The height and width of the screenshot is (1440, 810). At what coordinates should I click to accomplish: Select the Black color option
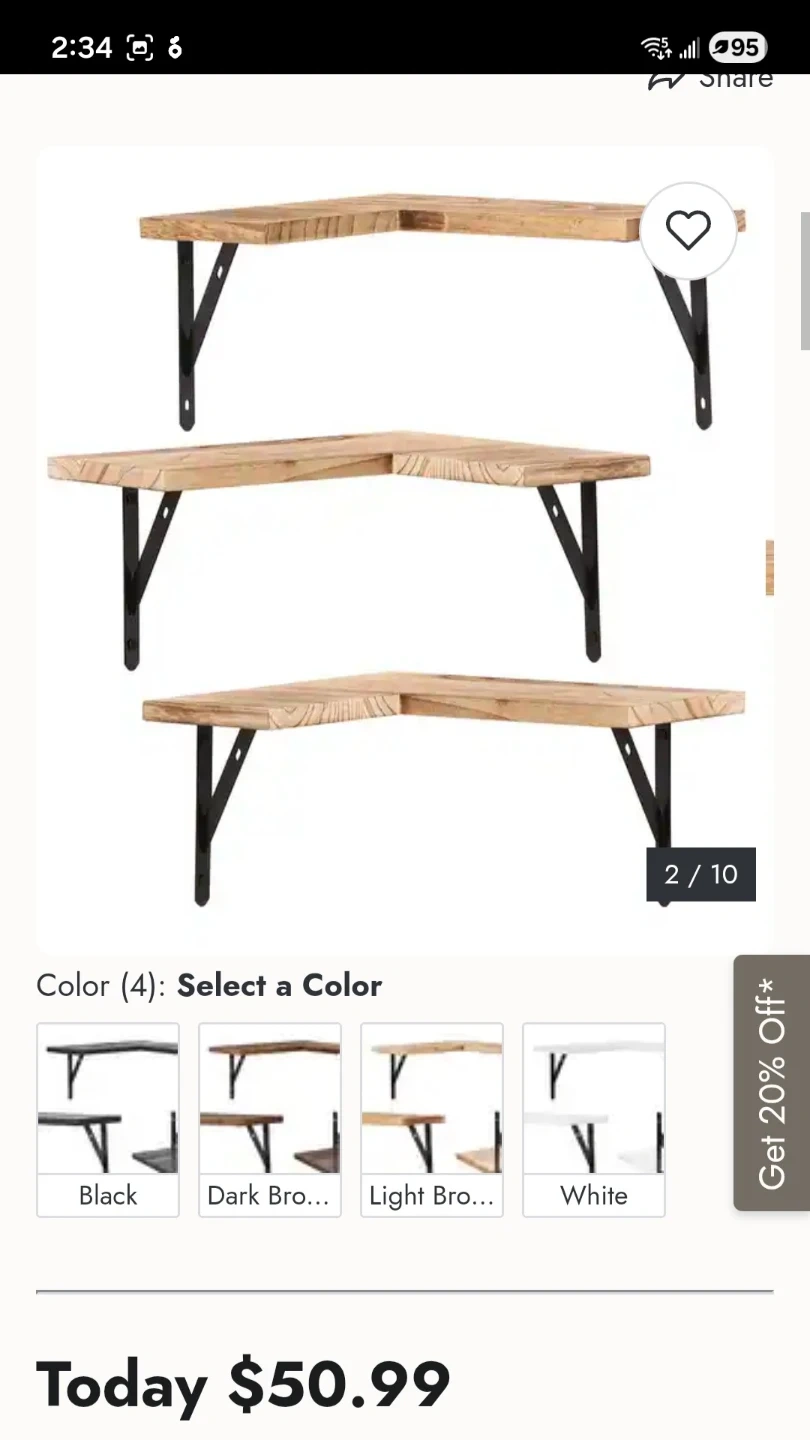pos(108,1119)
